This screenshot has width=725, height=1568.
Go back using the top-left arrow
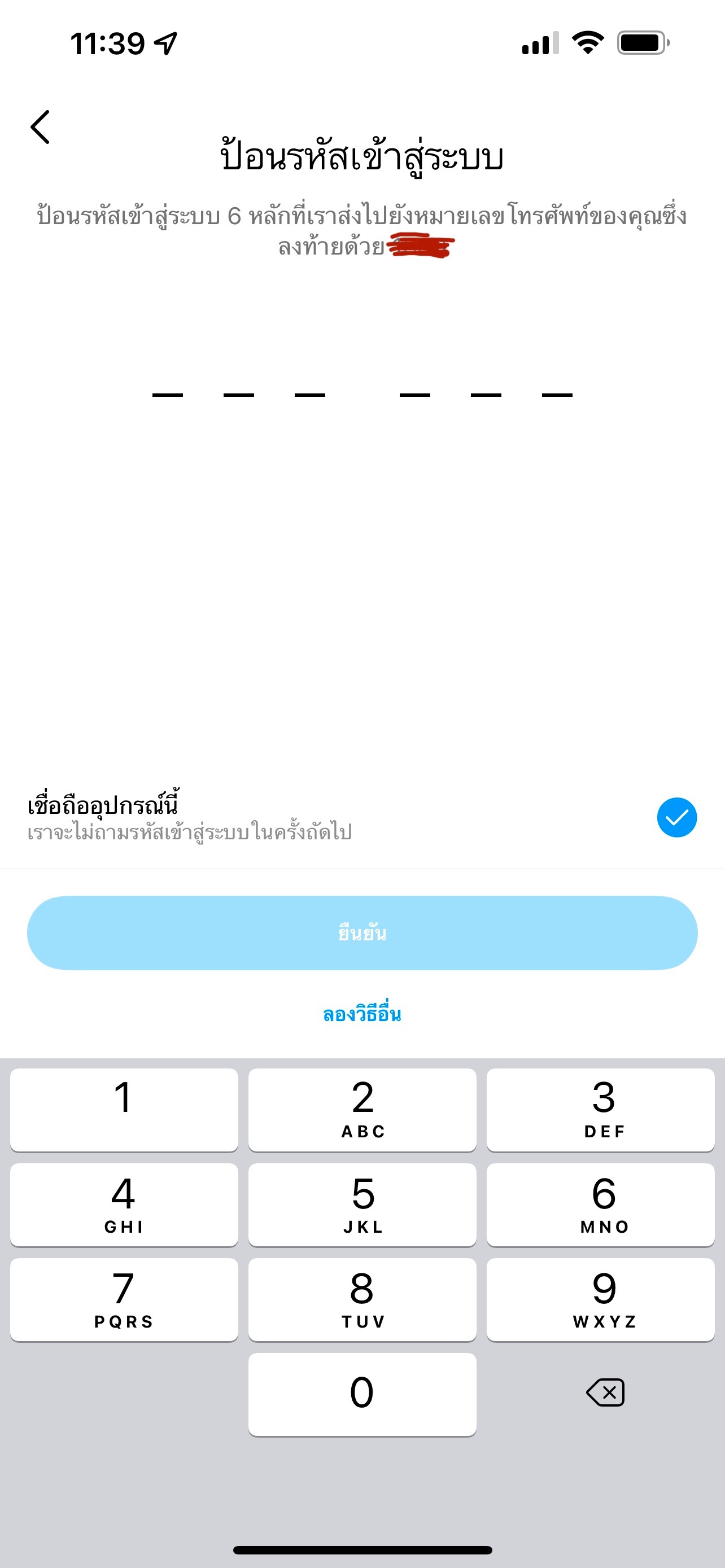click(x=40, y=126)
